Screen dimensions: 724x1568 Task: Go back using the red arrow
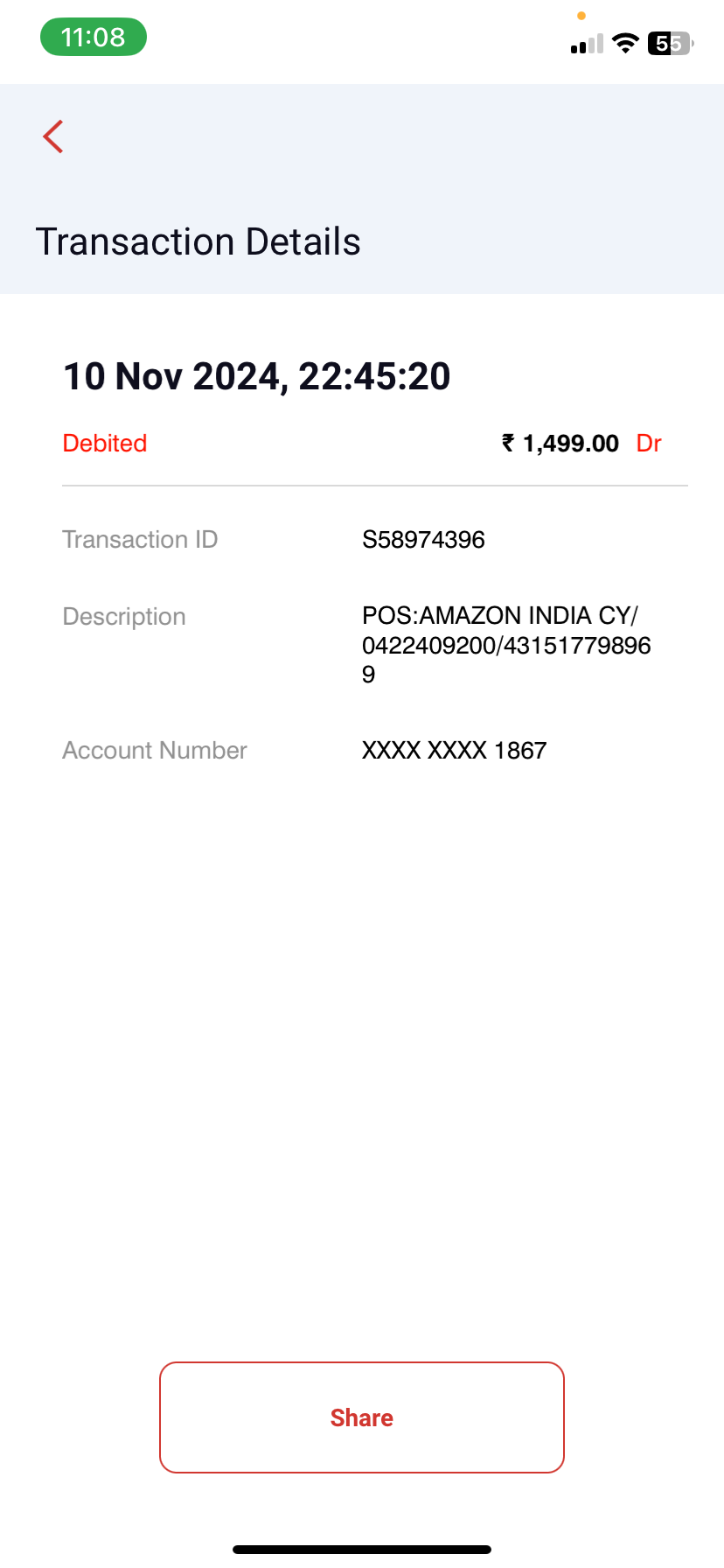click(53, 136)
